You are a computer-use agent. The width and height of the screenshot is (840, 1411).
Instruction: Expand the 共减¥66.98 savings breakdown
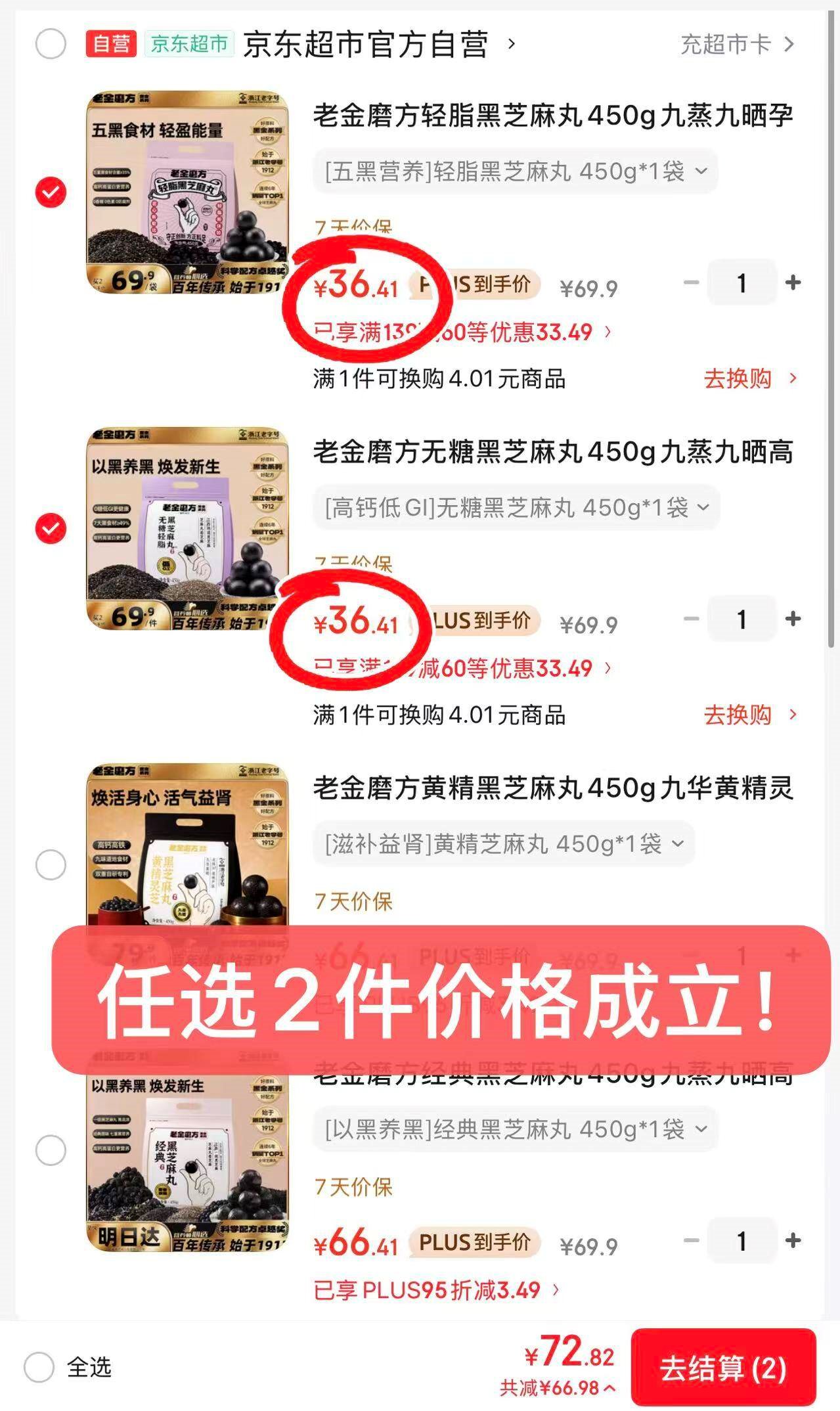pyautogui.click(x=558, y=1388)
